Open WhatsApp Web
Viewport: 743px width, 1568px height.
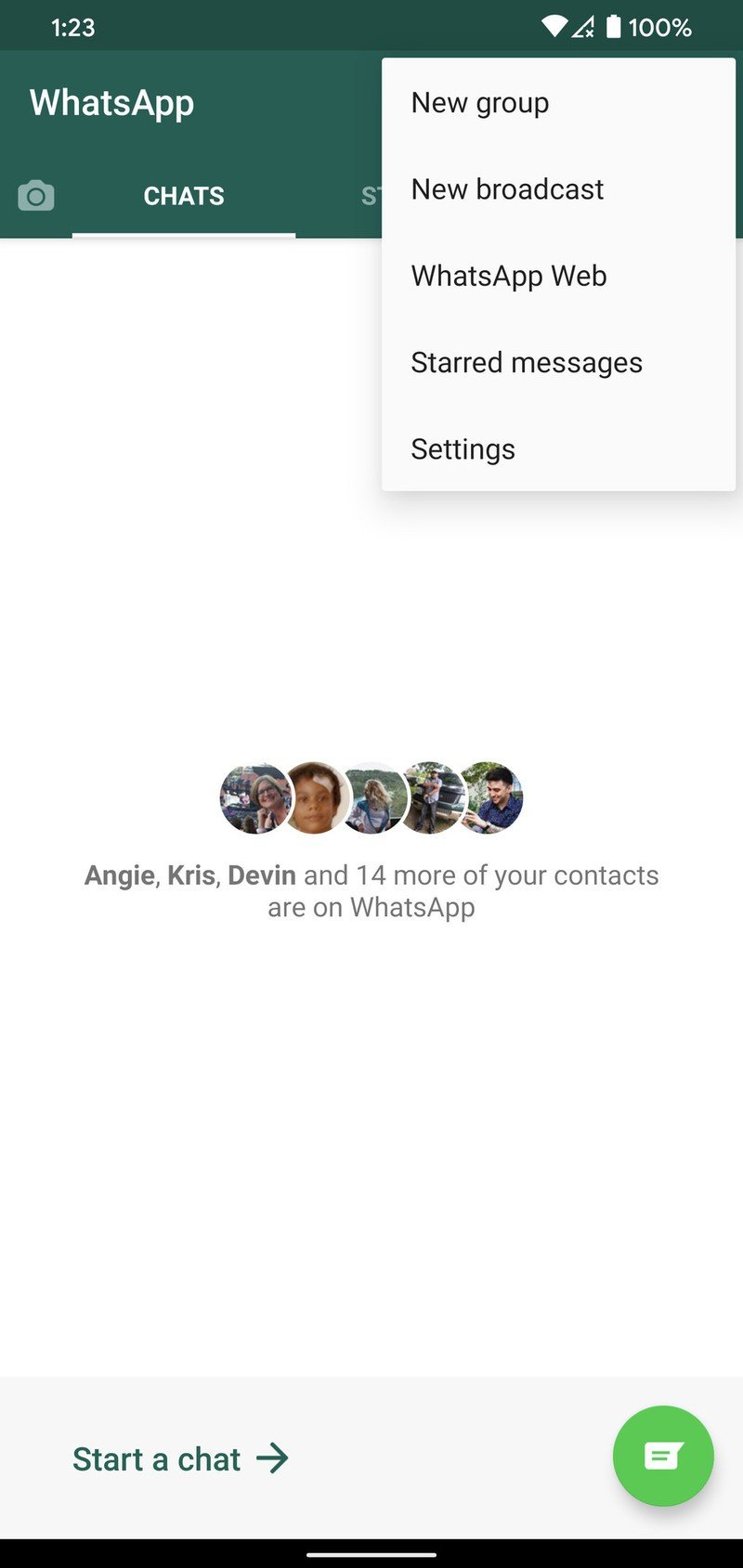point(509,276)
